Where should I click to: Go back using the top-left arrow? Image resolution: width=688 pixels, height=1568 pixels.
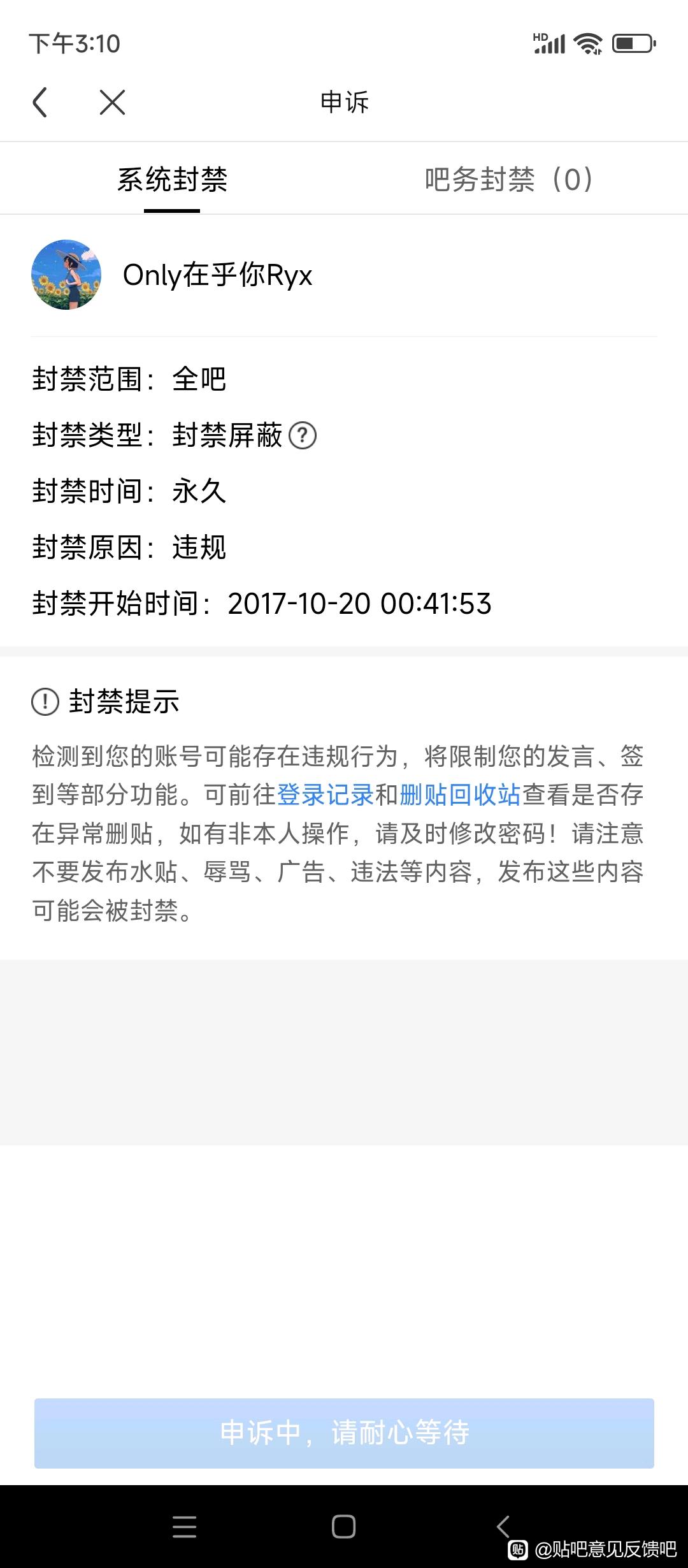click(x=40, y=102)
